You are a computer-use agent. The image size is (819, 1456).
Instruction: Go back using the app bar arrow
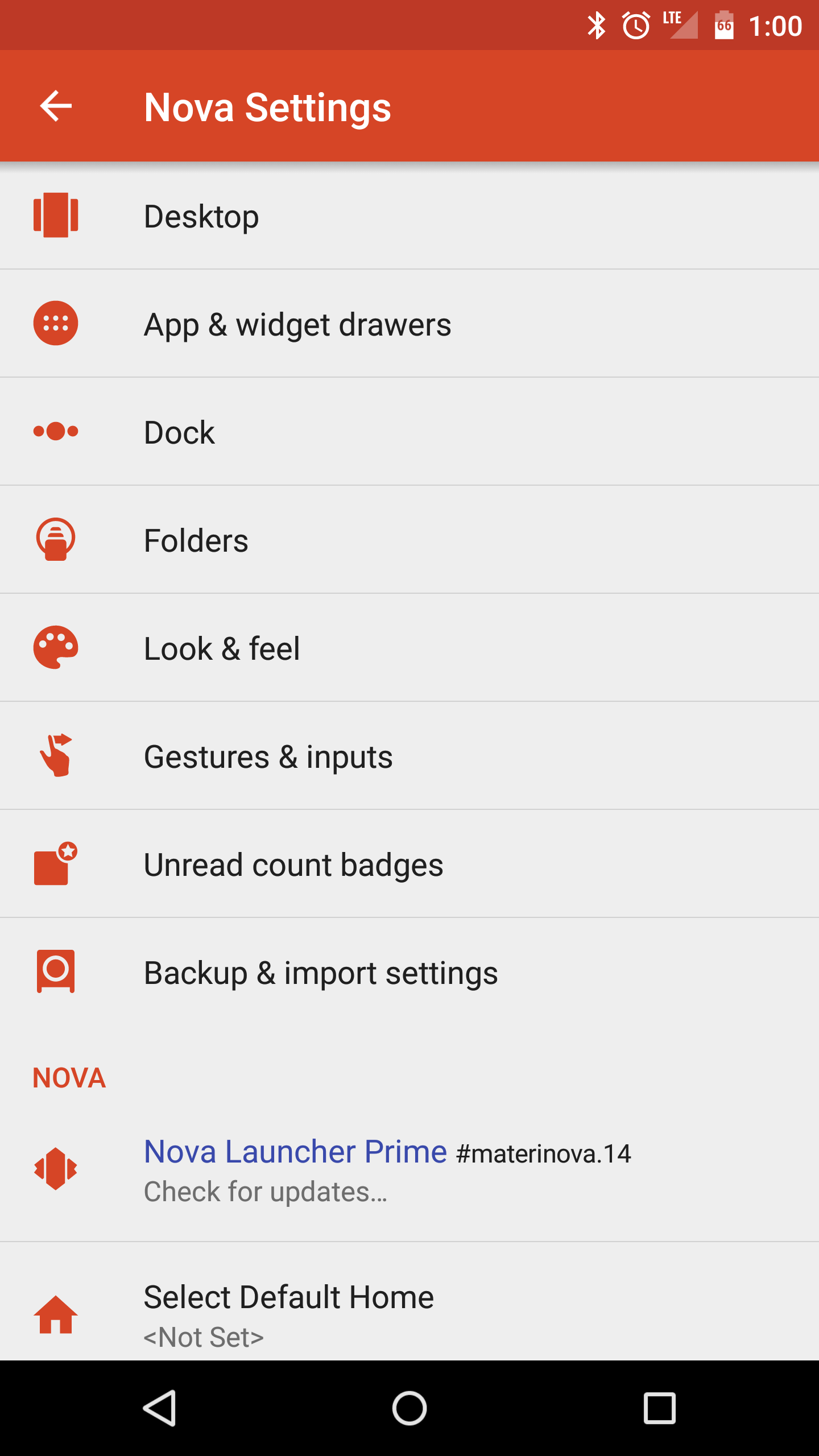point(56,106)
